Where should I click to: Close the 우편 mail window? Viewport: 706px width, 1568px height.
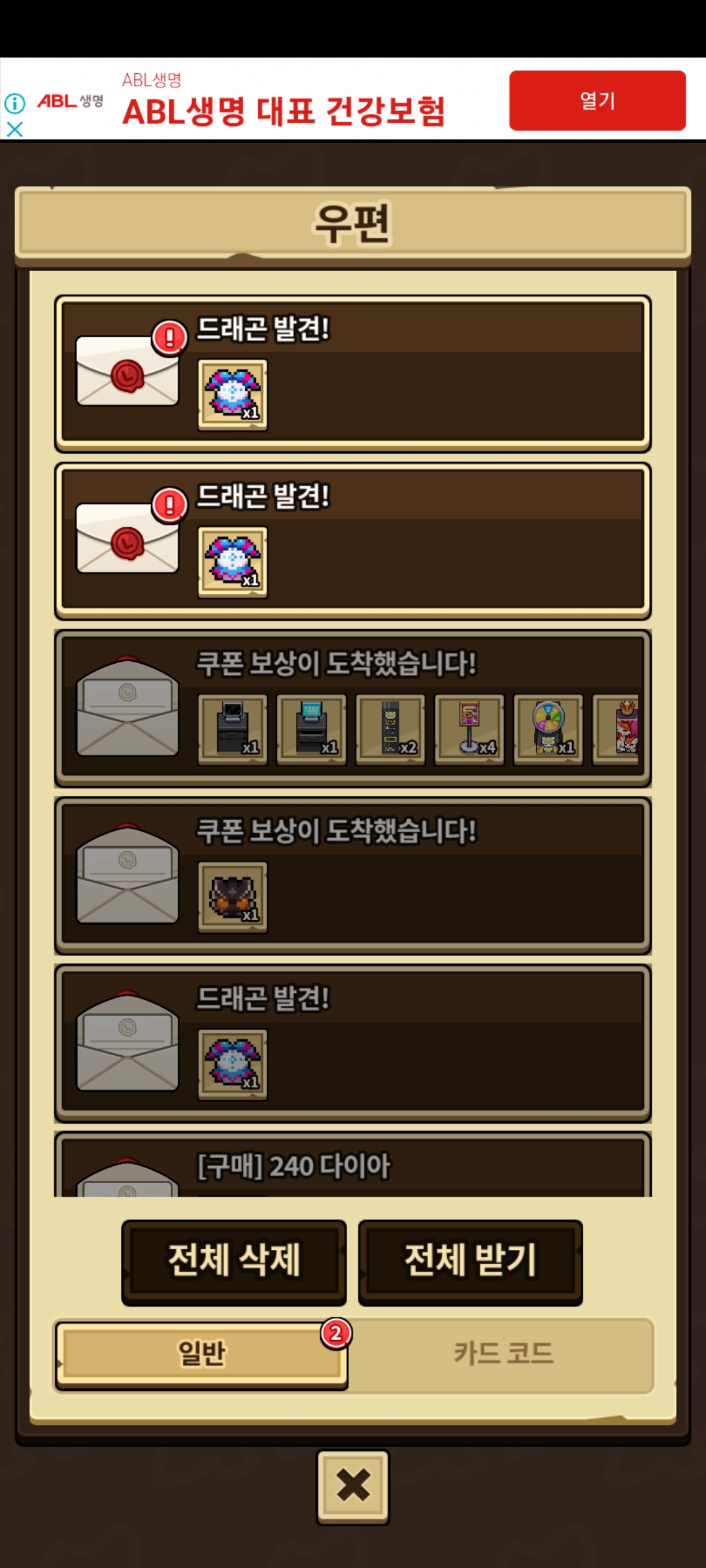point(353,1486)
